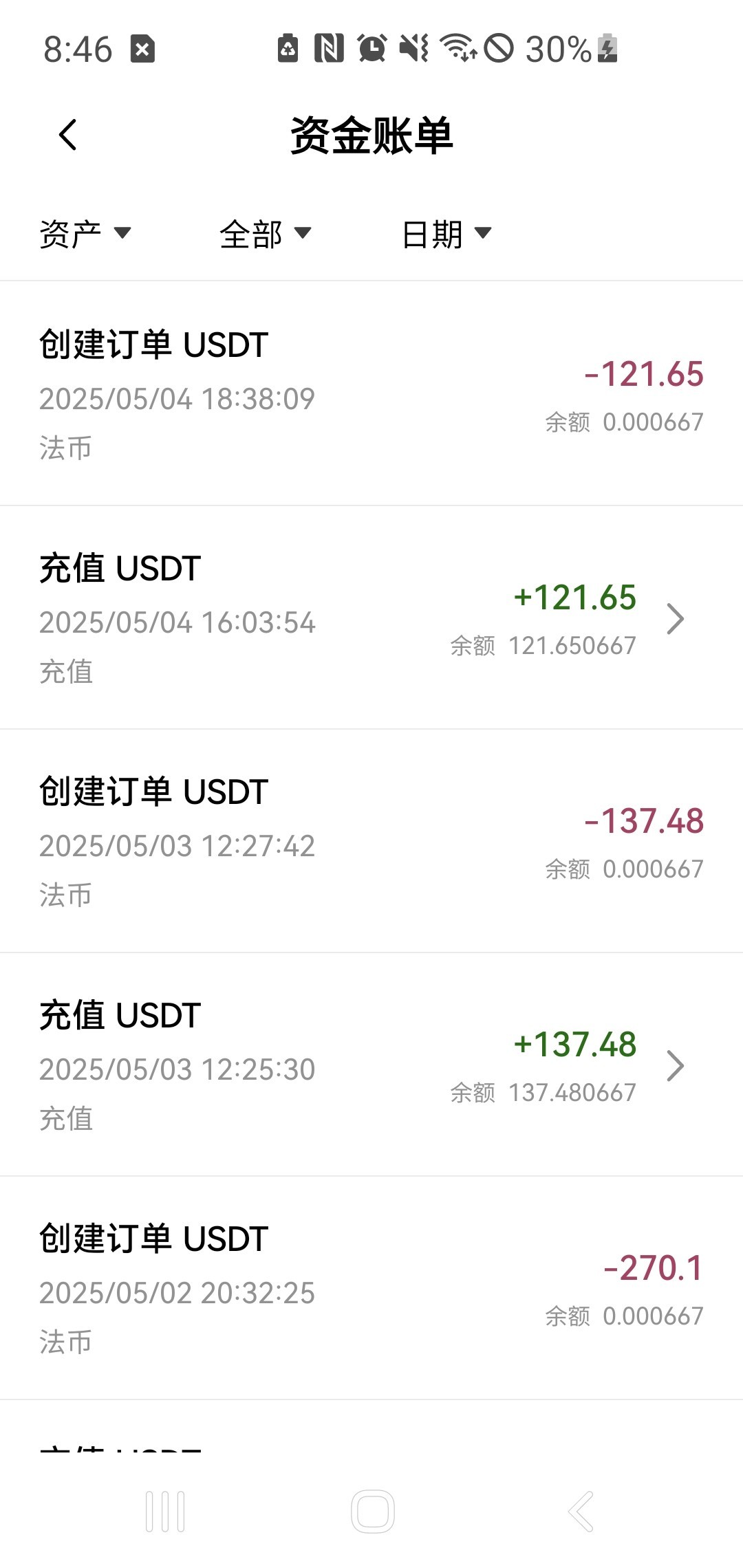Open the system recent apps view
The height and width of the screenshot is (1568, 743).
coord(165,1512)
